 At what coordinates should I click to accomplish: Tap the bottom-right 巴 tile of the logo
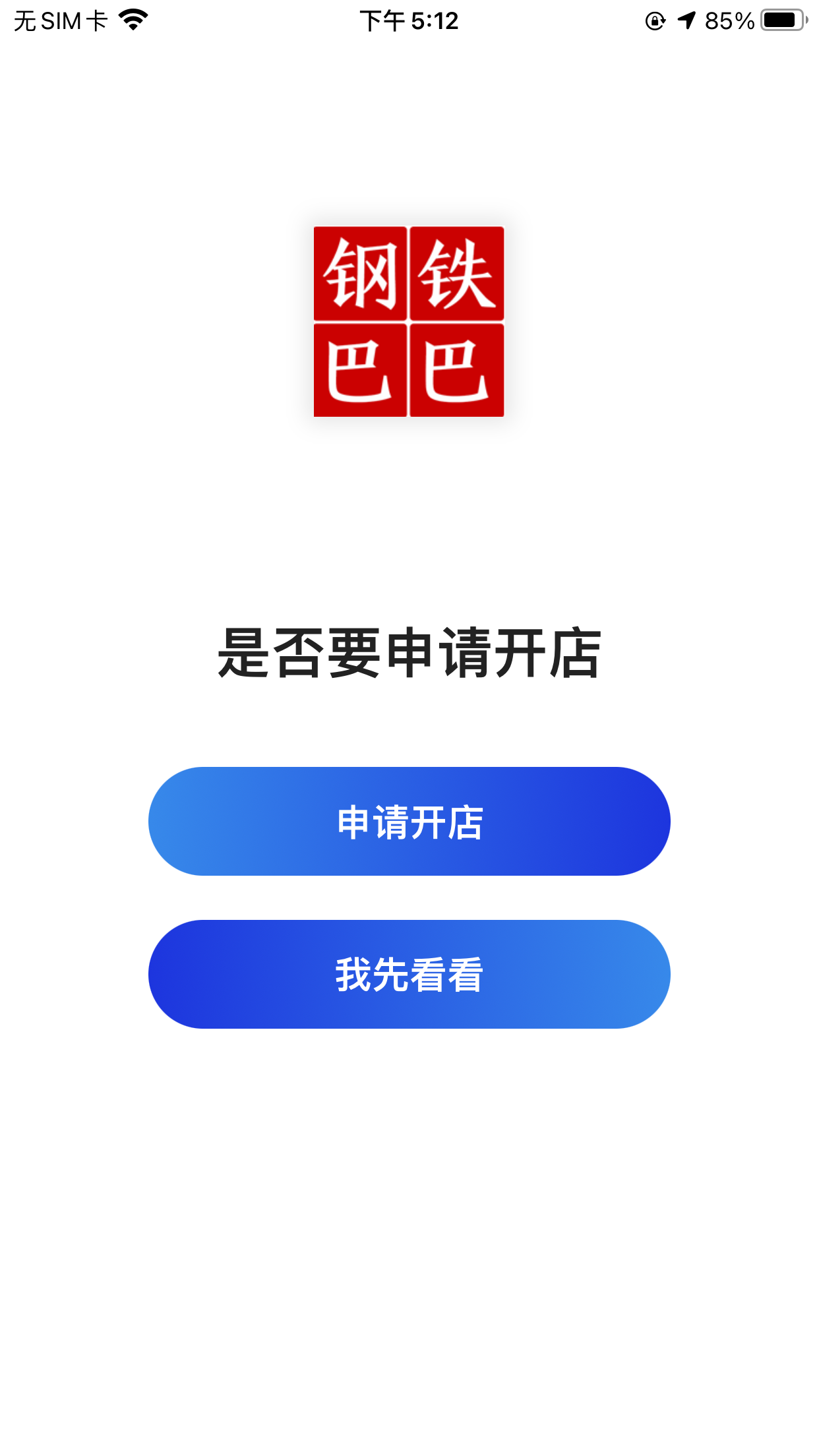pyautogui.click(x=457, y=369)
